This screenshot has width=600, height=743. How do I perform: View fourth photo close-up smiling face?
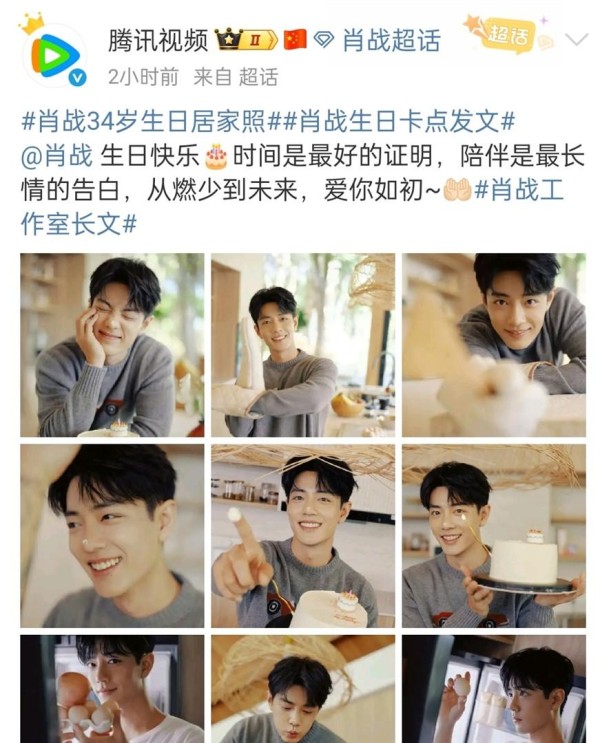112,536
